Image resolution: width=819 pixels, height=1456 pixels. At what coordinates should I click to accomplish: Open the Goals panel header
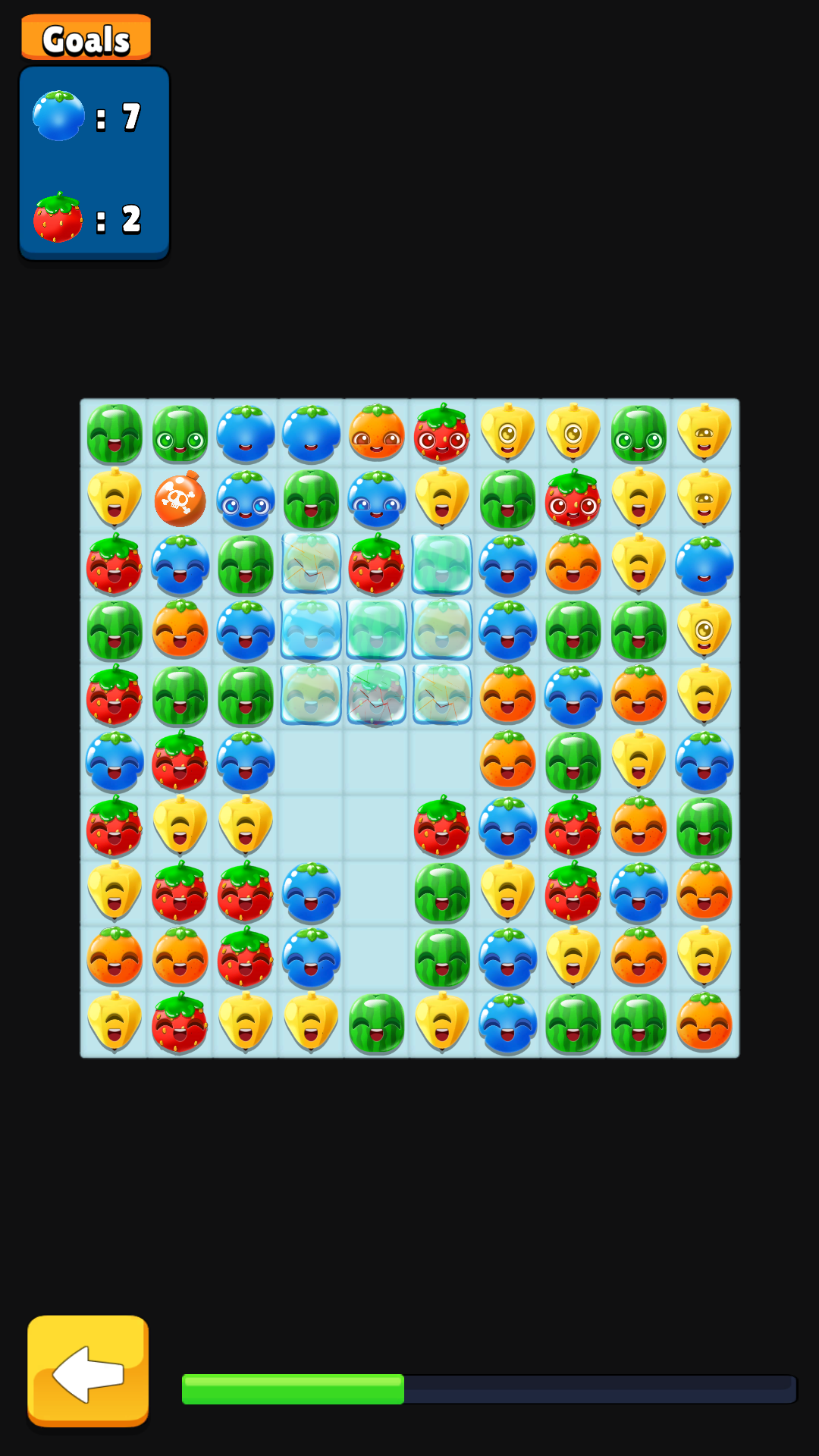click(86, 38)
